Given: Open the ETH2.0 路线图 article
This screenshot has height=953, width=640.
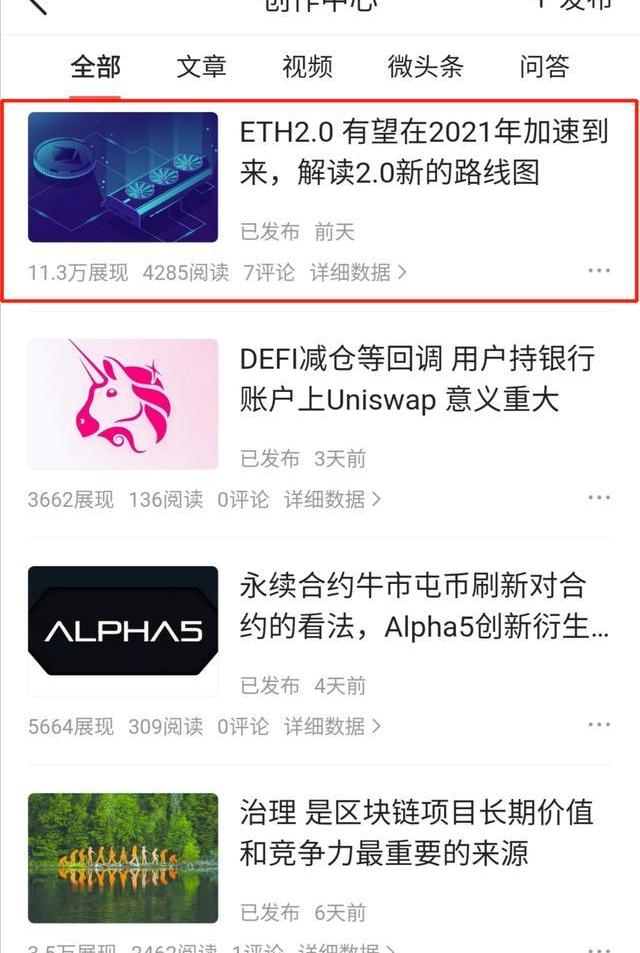Looking at the screenshot, I should tap(424, 153).
